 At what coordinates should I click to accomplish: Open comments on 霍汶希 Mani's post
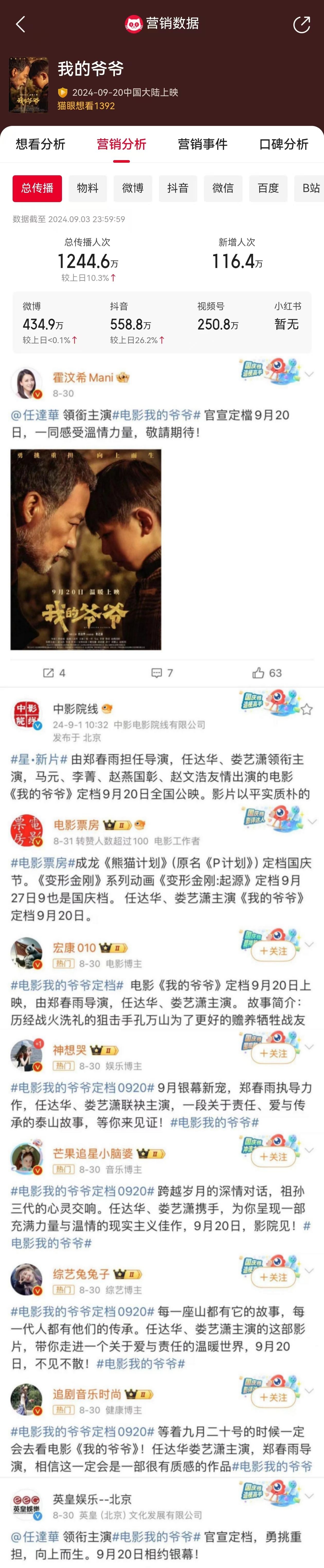pos(162,673)
